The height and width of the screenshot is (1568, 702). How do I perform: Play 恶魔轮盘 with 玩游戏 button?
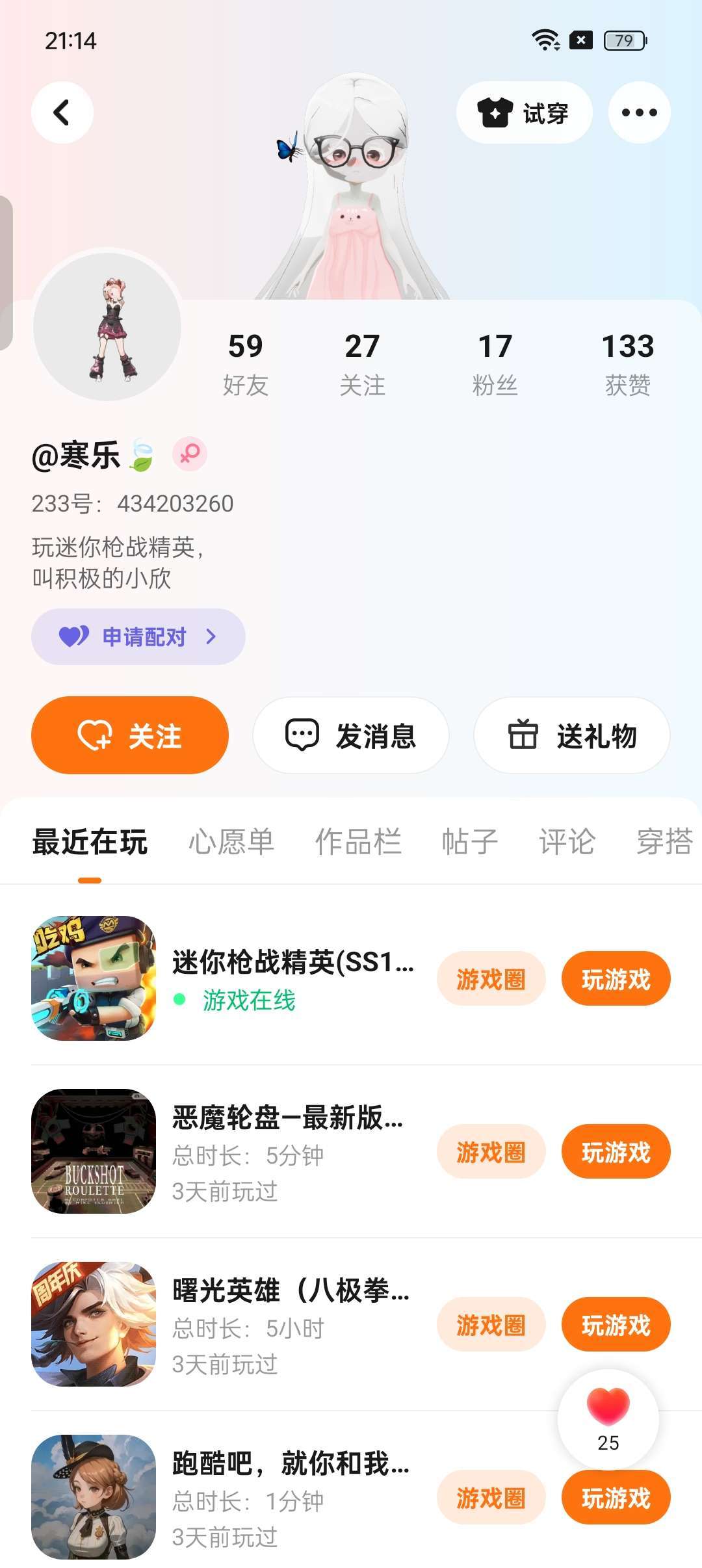click(616, 1152)
